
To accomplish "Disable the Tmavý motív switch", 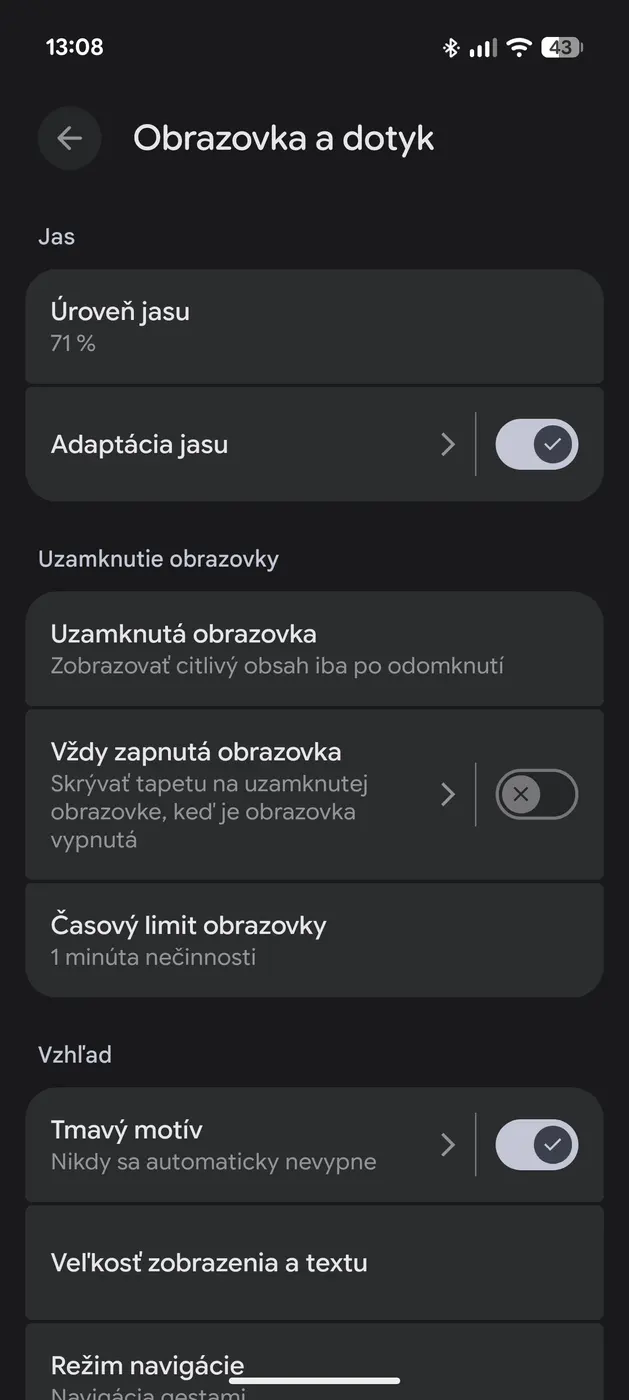I will (x=537, y=1145).
